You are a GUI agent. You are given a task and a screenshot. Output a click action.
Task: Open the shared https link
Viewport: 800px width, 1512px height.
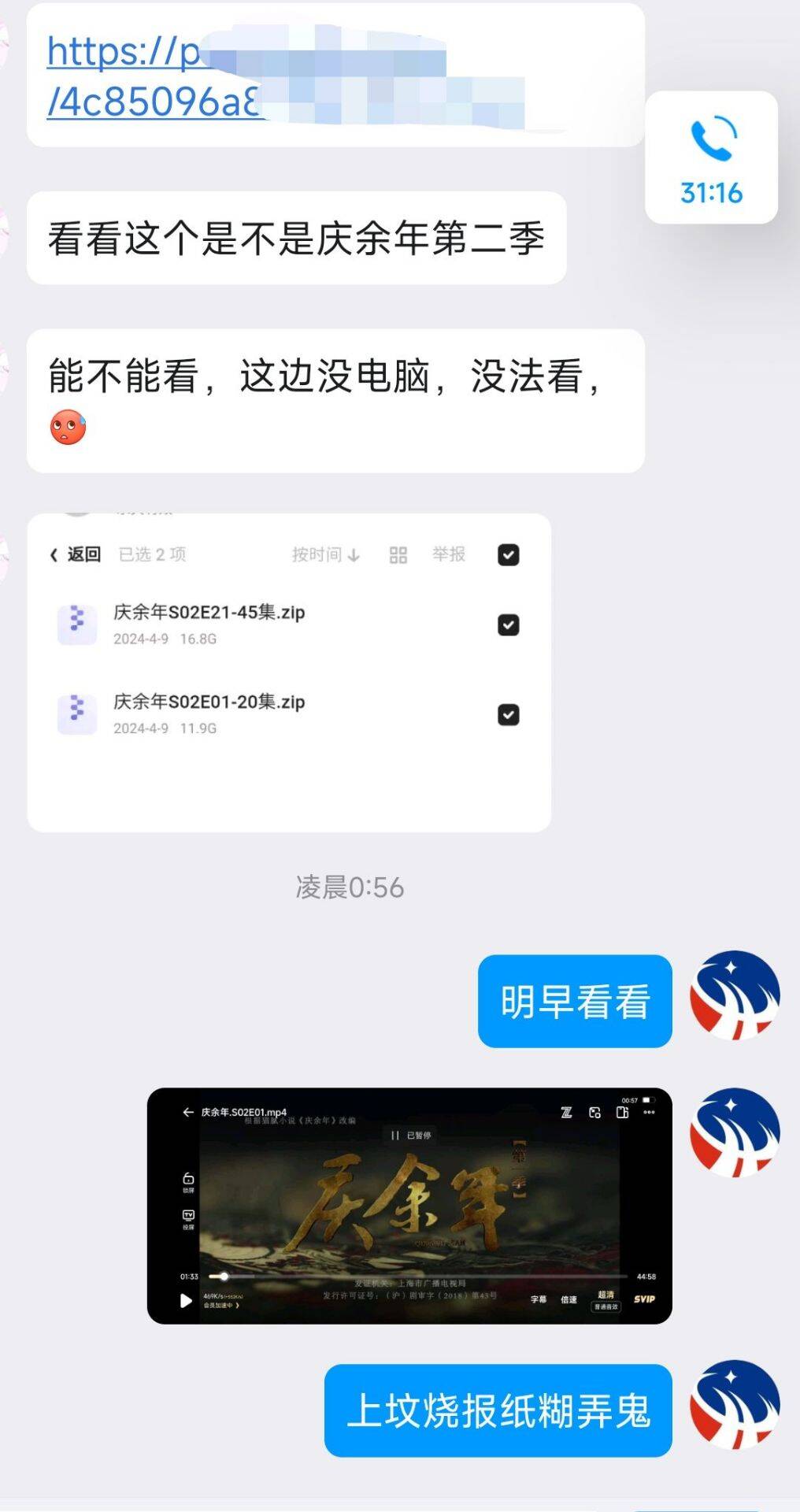150,77
